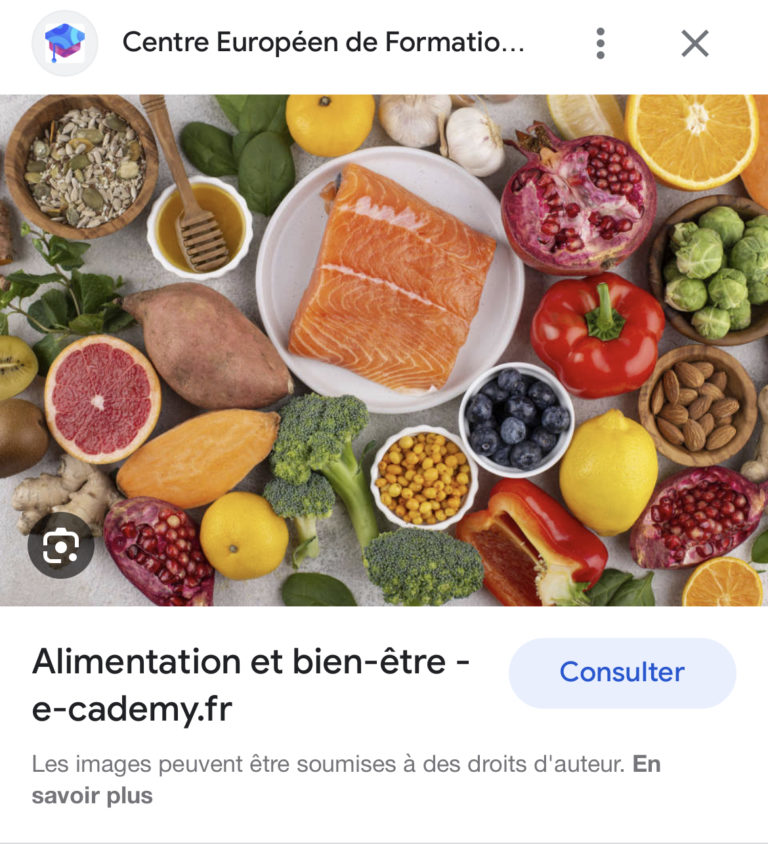This screenshot has height=844, width=768.
Task: Tap the Consulter button
Action: pos(622,673)
